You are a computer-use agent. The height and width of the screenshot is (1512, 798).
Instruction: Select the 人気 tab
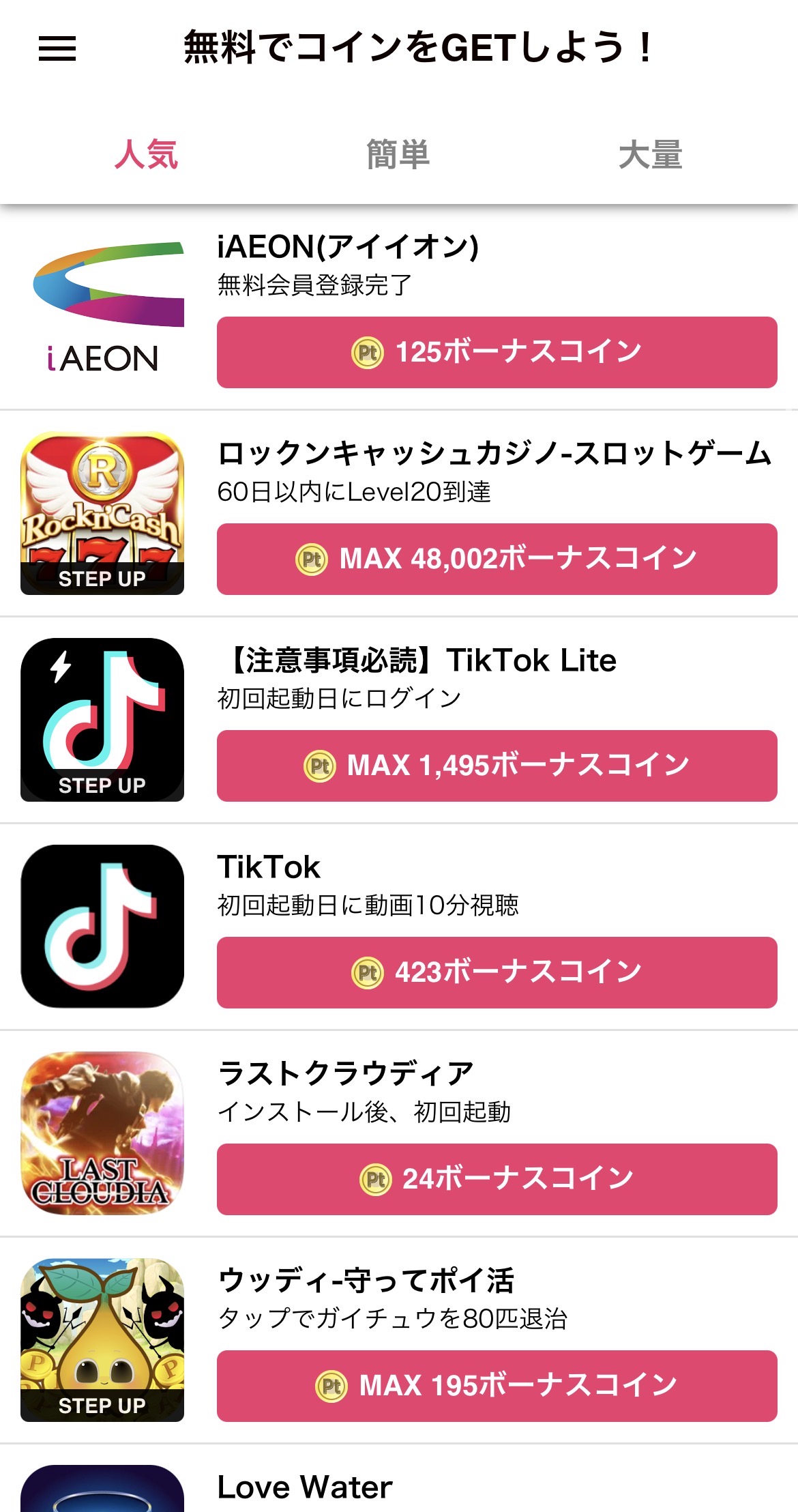(147, 154)
